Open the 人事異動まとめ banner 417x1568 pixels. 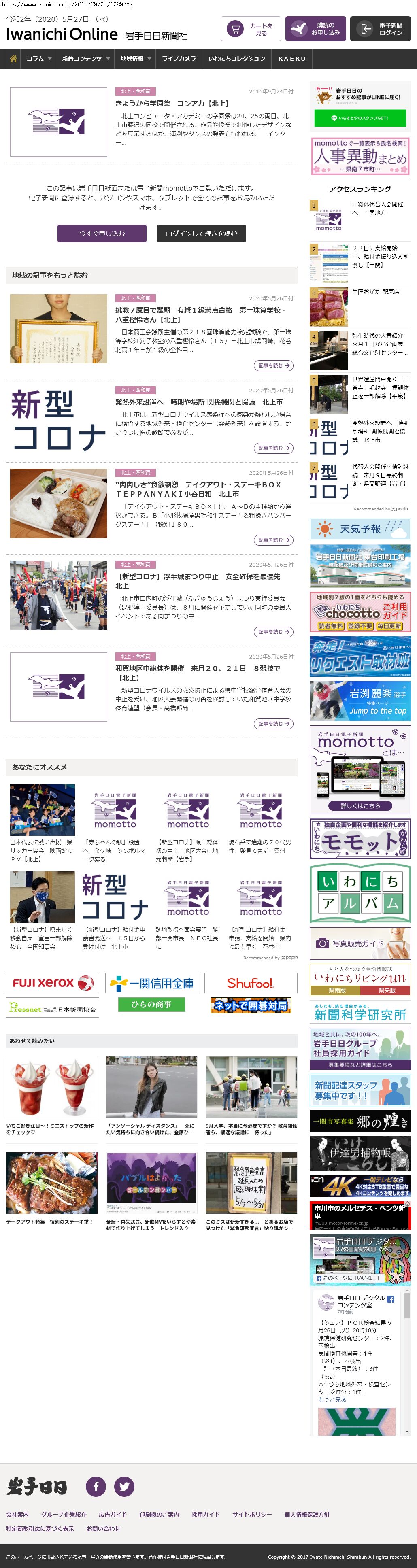(x=360, y=156)
